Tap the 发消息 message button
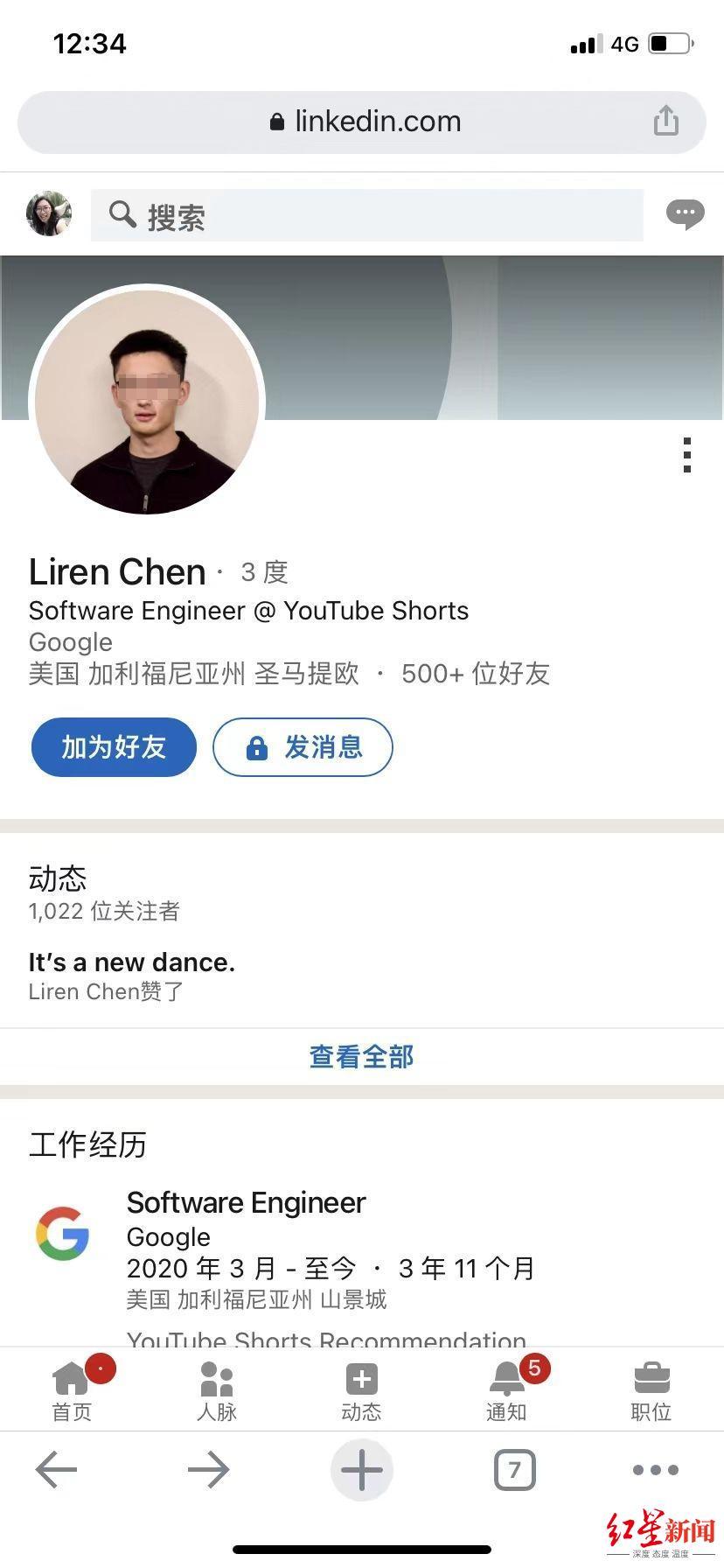724x1568 pixels. tap(303, 747)
